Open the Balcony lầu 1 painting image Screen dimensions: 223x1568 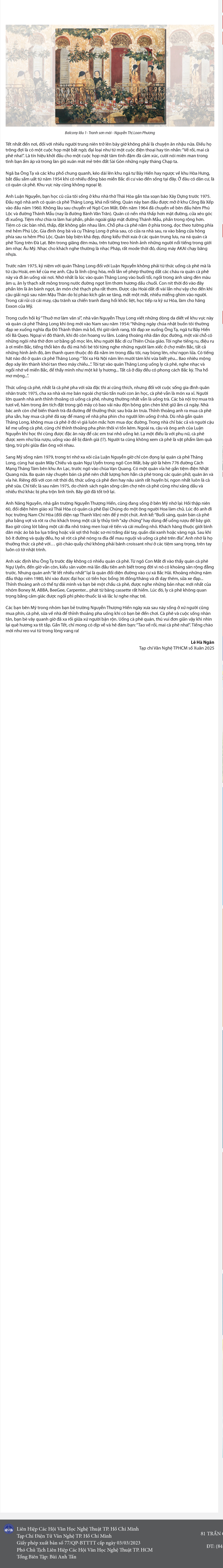110,76
